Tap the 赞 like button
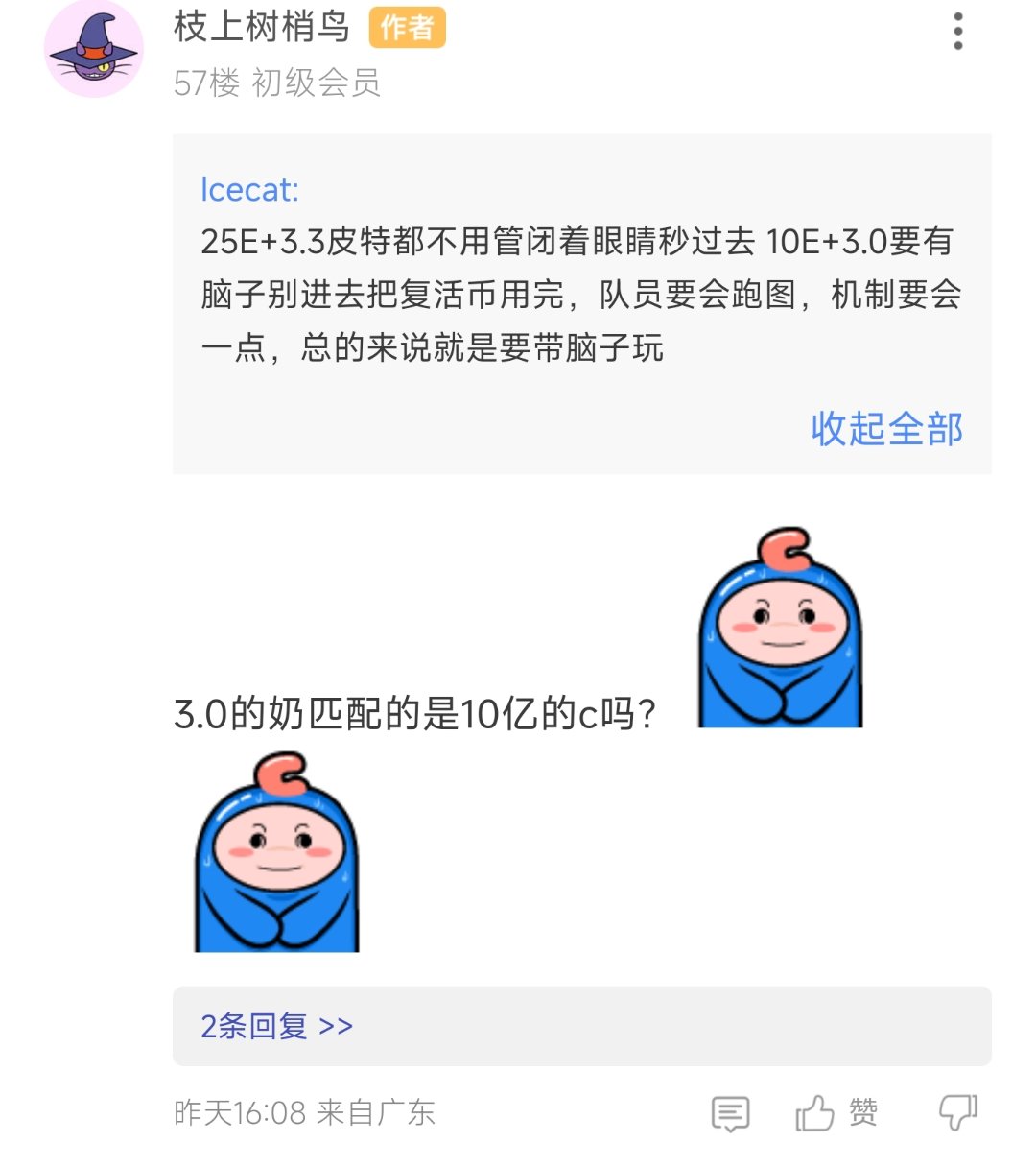 coord(862,1113)
